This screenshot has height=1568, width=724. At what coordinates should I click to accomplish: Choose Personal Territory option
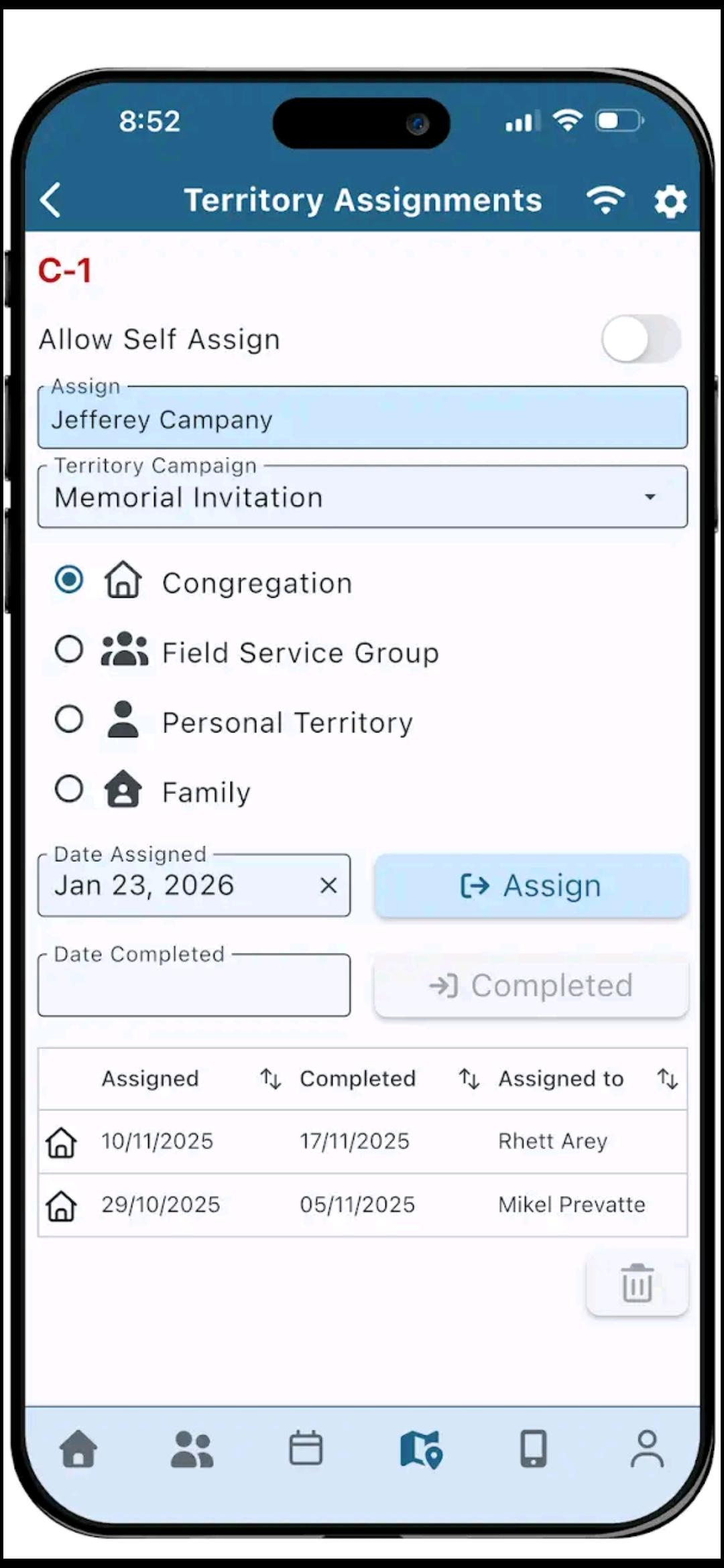click(69, 720)
